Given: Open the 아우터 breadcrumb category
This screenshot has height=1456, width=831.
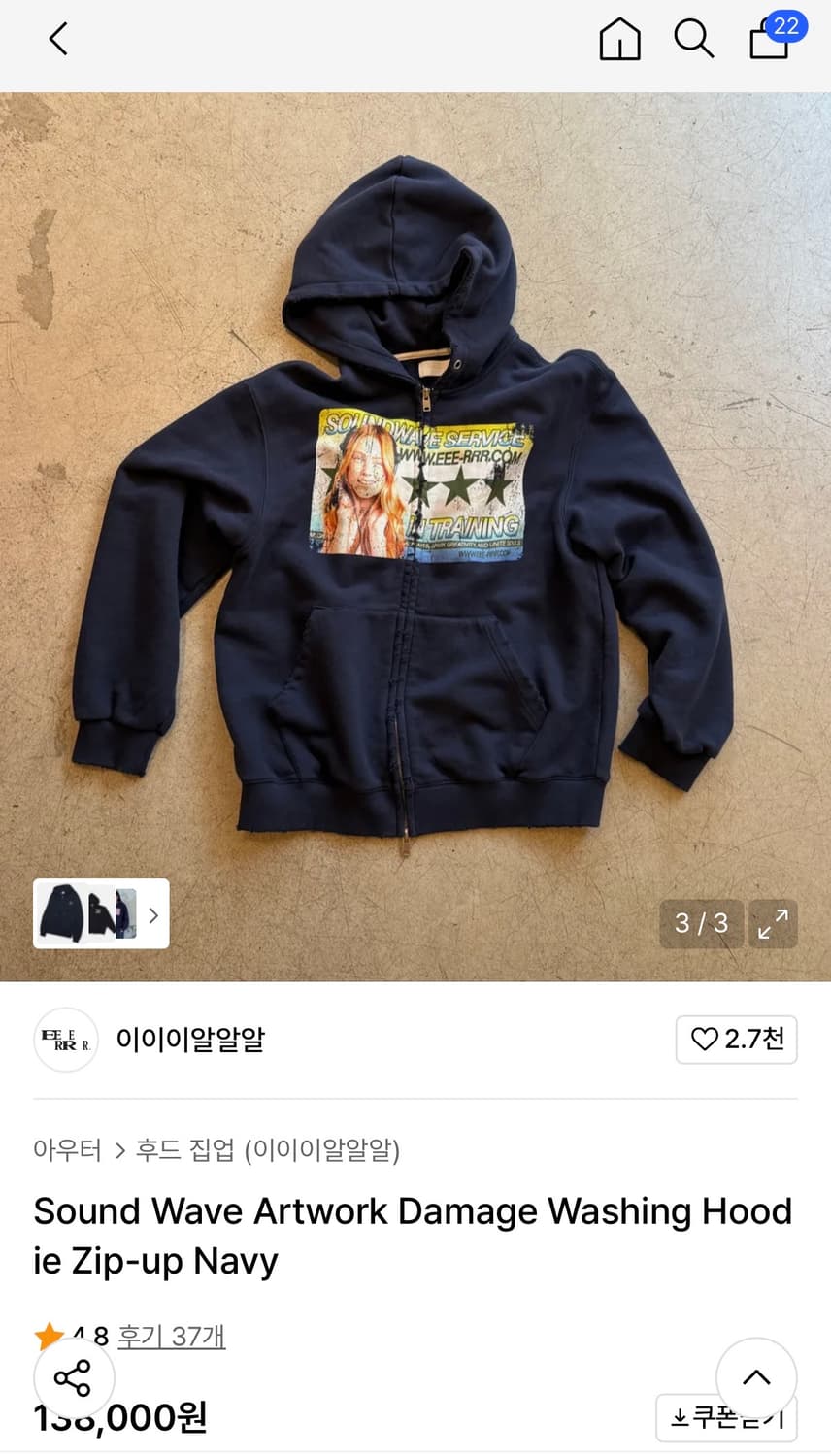Looking at the screenshot, I should coord(67,1150).
